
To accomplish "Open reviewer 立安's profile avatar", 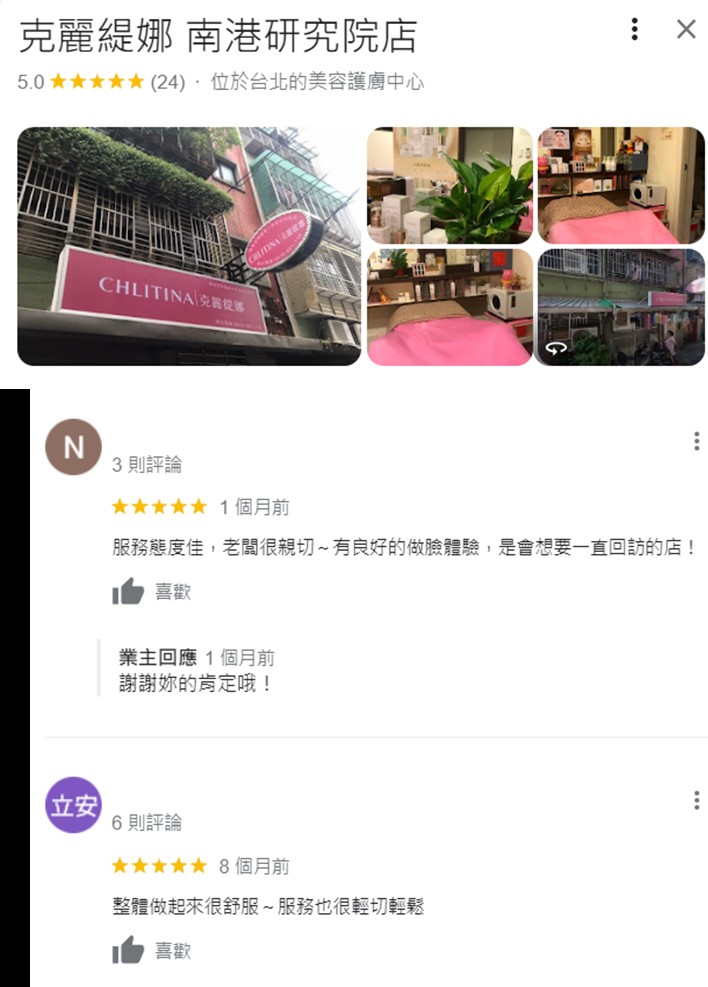I will [74, 805].
